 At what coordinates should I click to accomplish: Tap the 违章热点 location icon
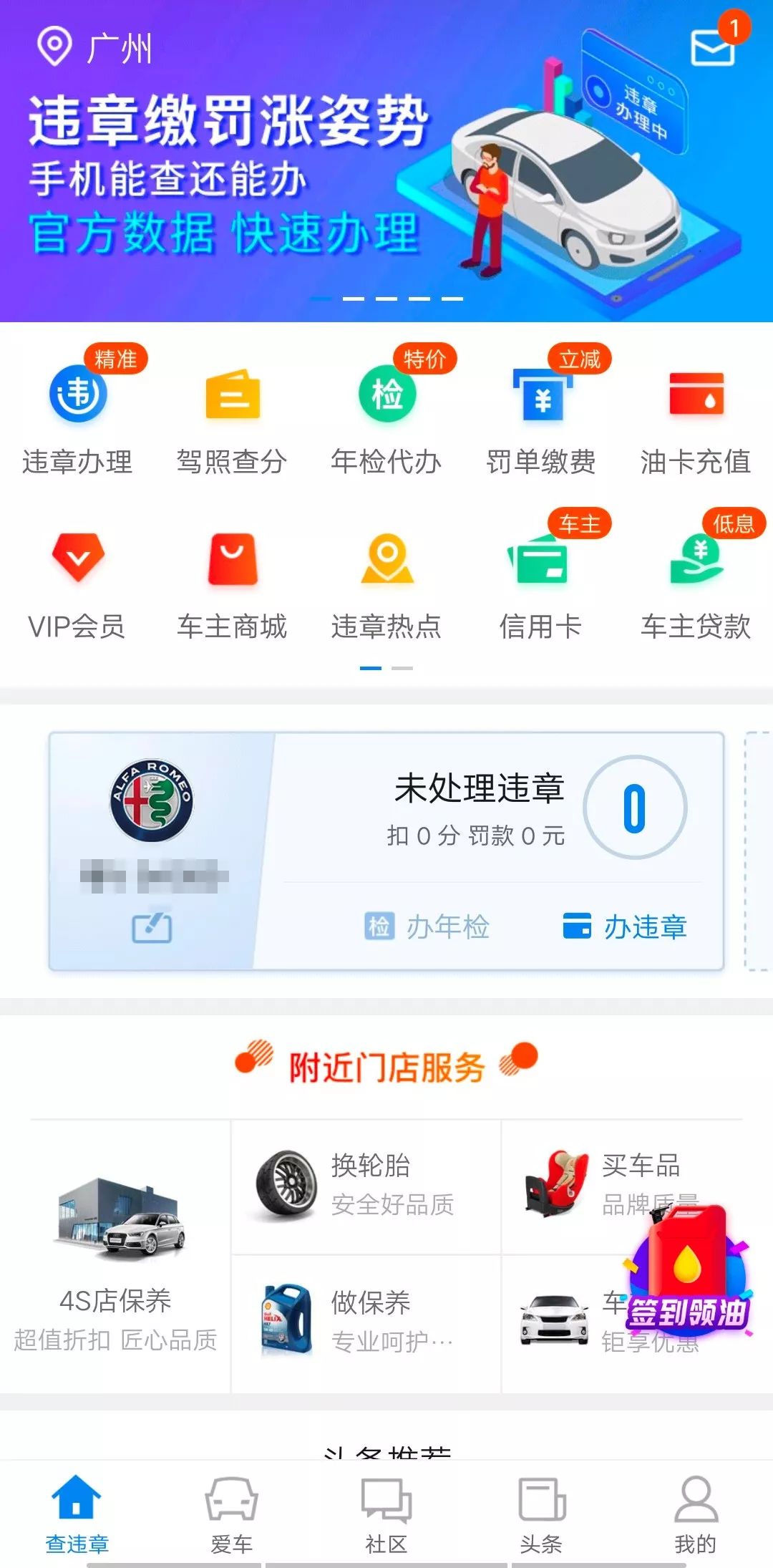(x=386, y=562)
